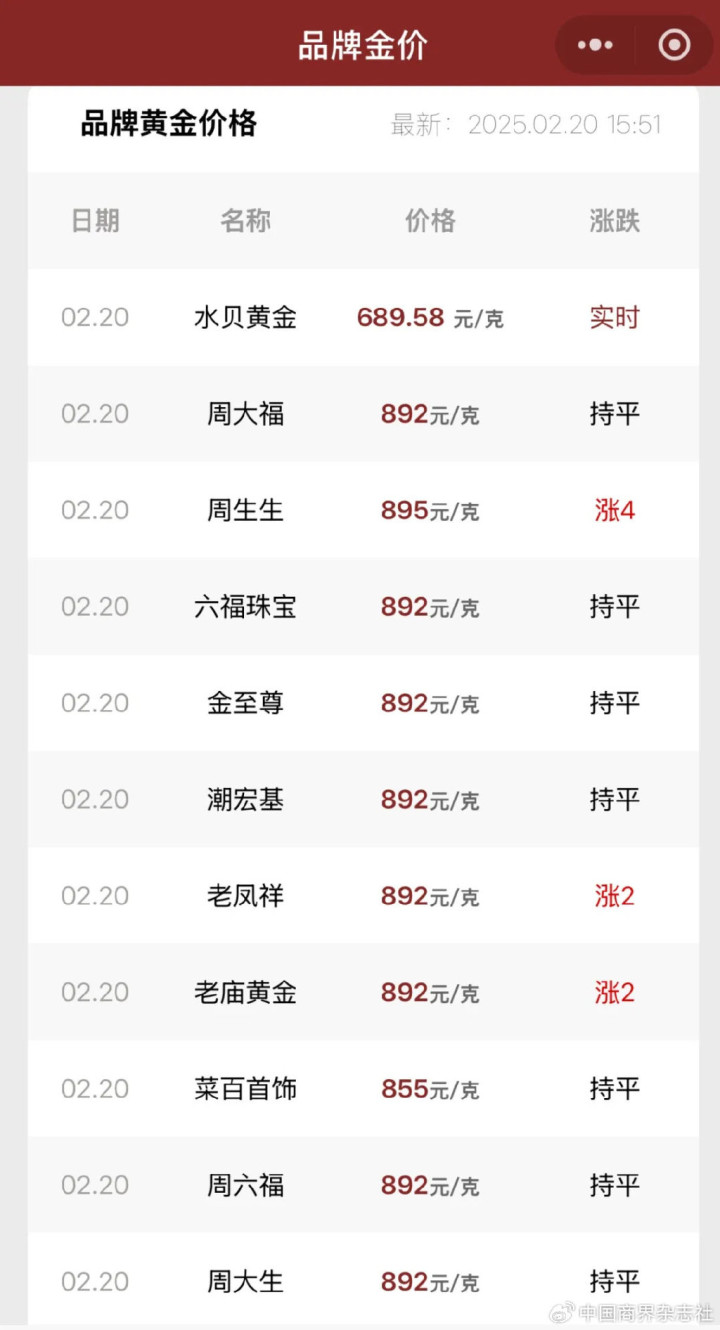Close the mini program with the circle button
720x1330 pixels.
click(674, 45)
